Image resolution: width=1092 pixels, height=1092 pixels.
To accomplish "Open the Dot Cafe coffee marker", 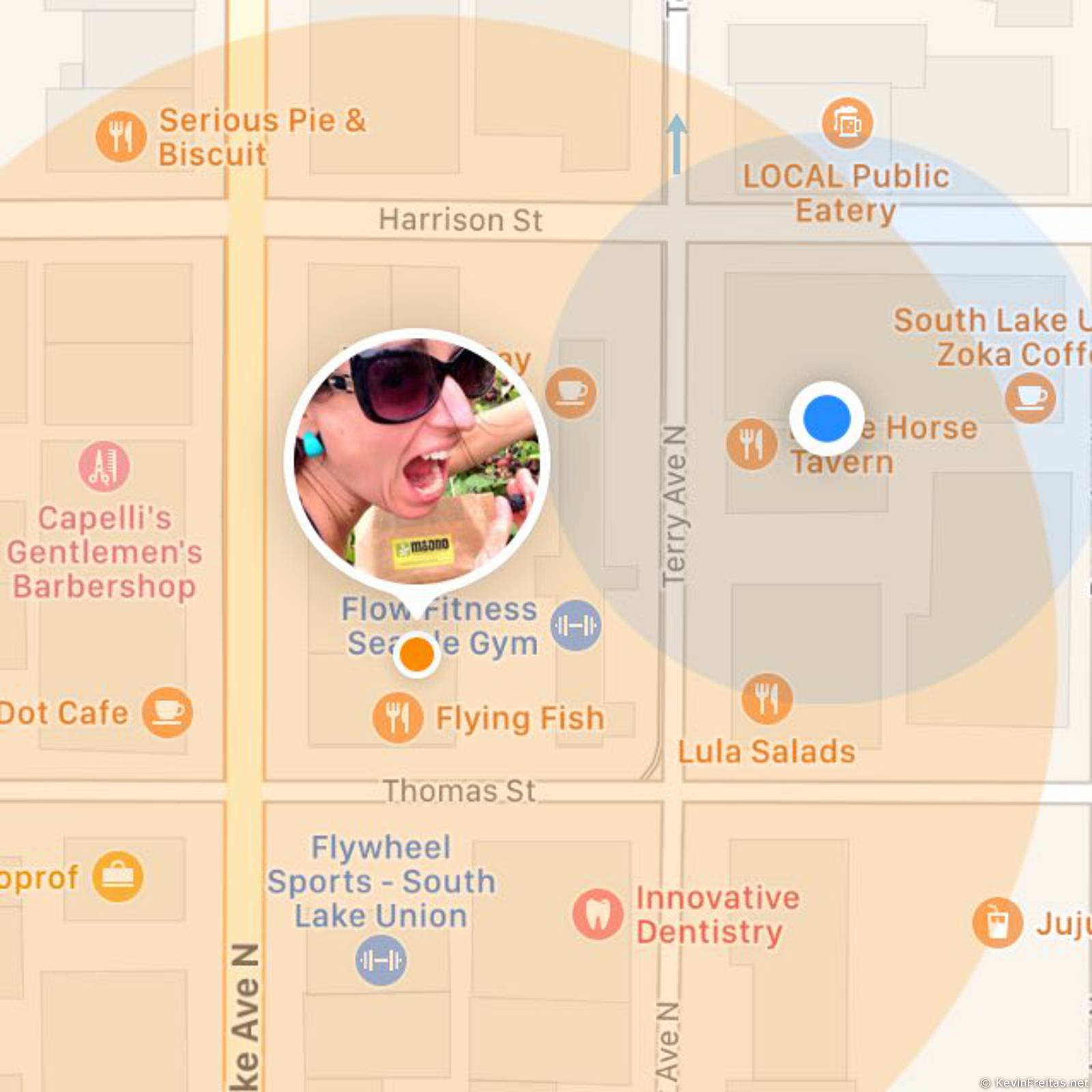I will 167,712.
